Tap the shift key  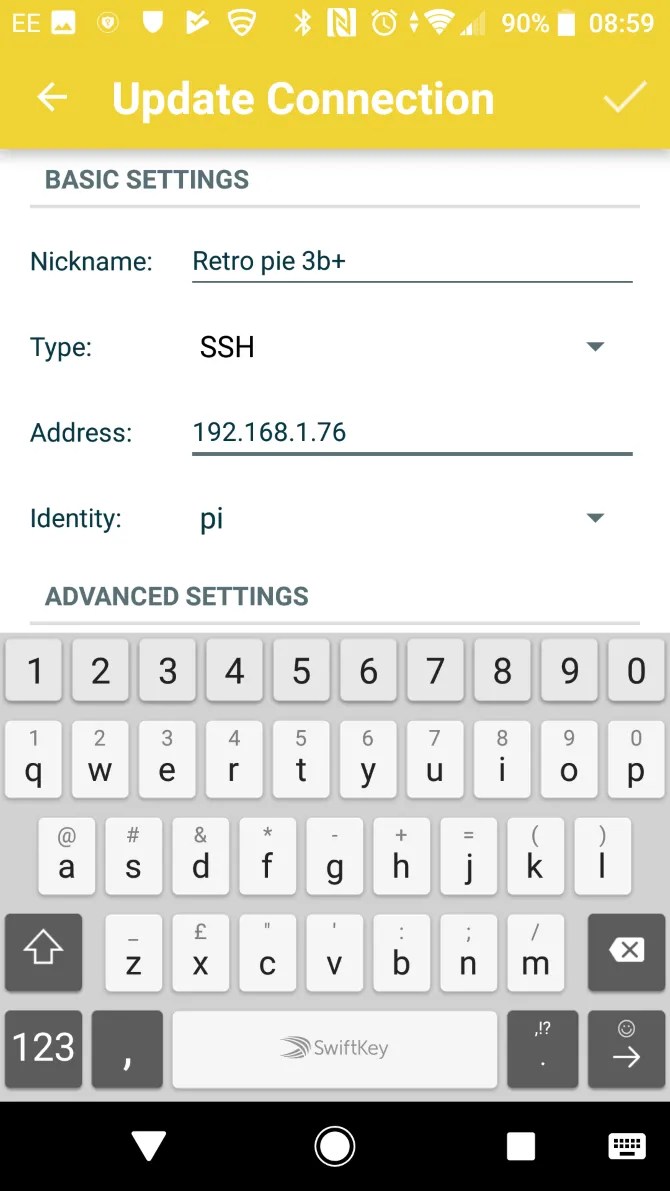(x=43, y=951)
